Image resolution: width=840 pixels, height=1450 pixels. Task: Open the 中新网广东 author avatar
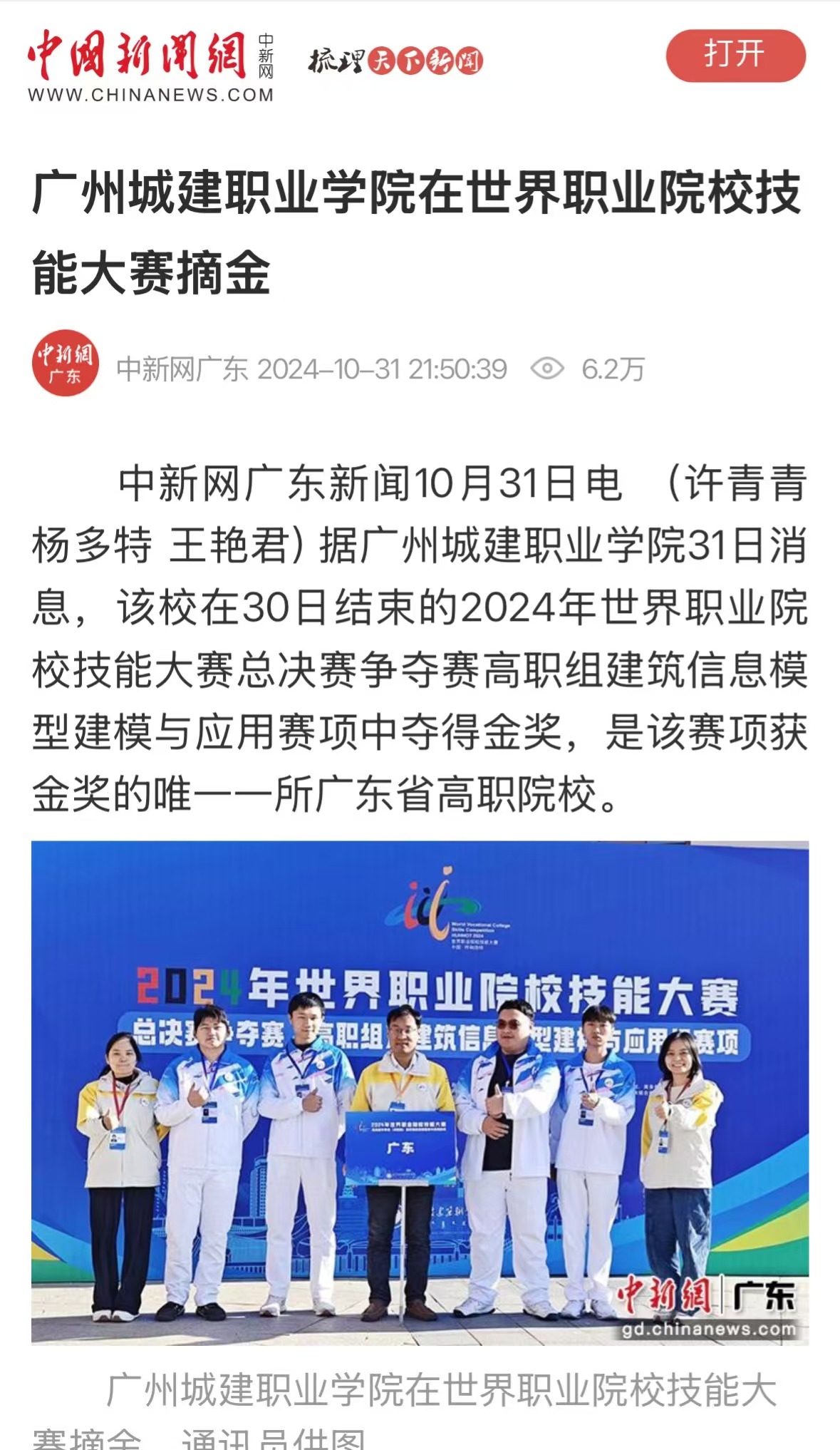(x=66, y=364)
